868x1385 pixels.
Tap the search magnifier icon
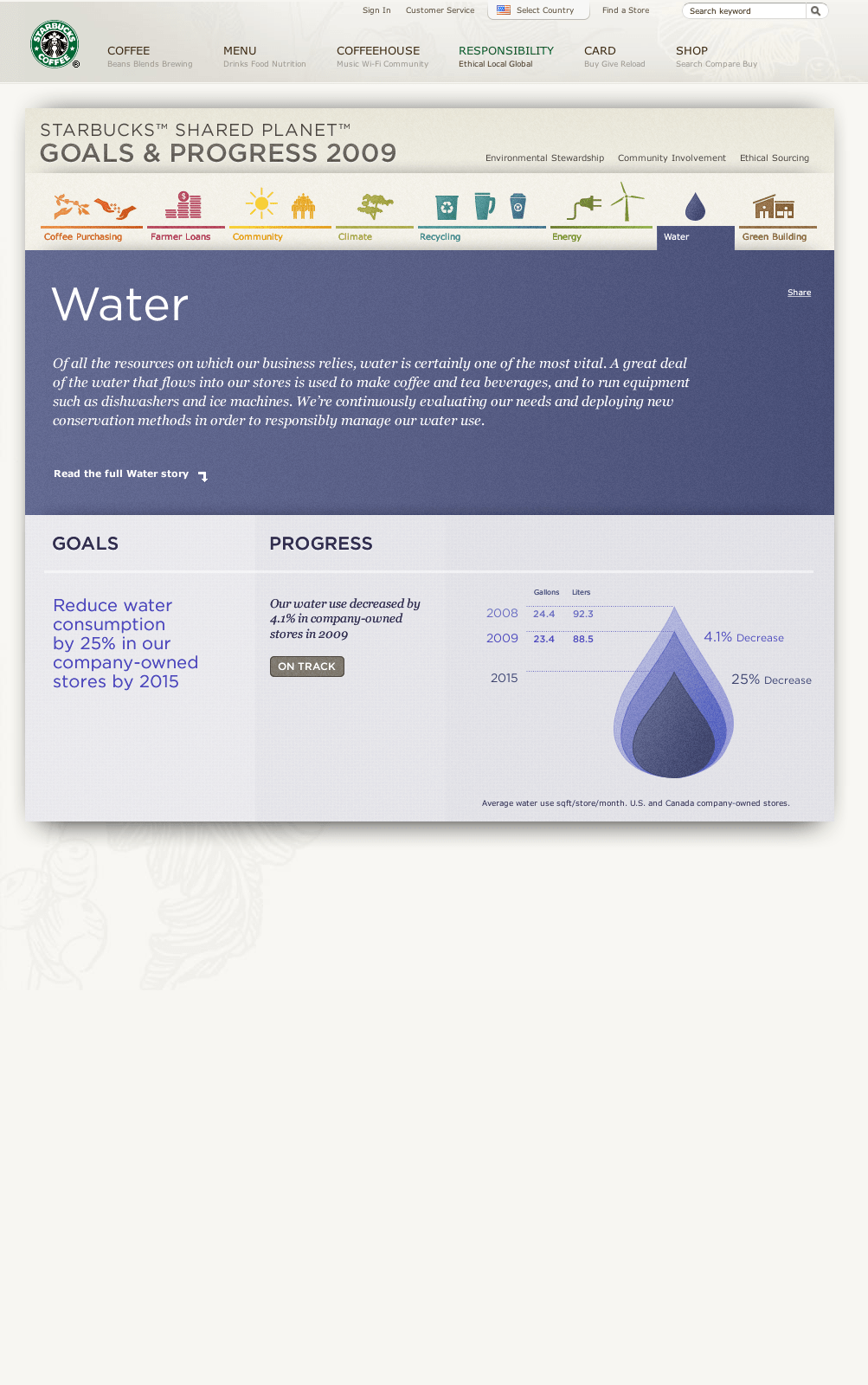point(815,11)
